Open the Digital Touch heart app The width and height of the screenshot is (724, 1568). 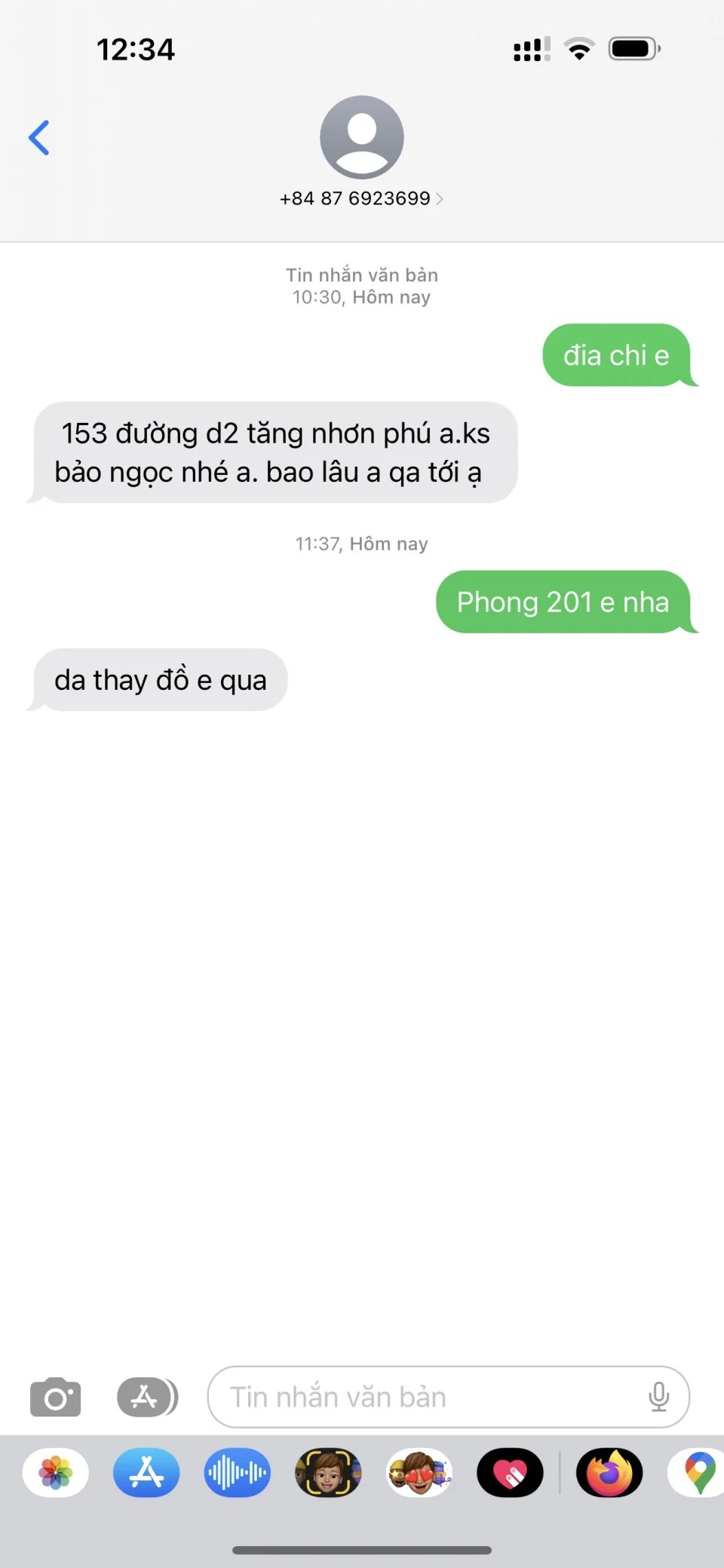click(510, 1472)
